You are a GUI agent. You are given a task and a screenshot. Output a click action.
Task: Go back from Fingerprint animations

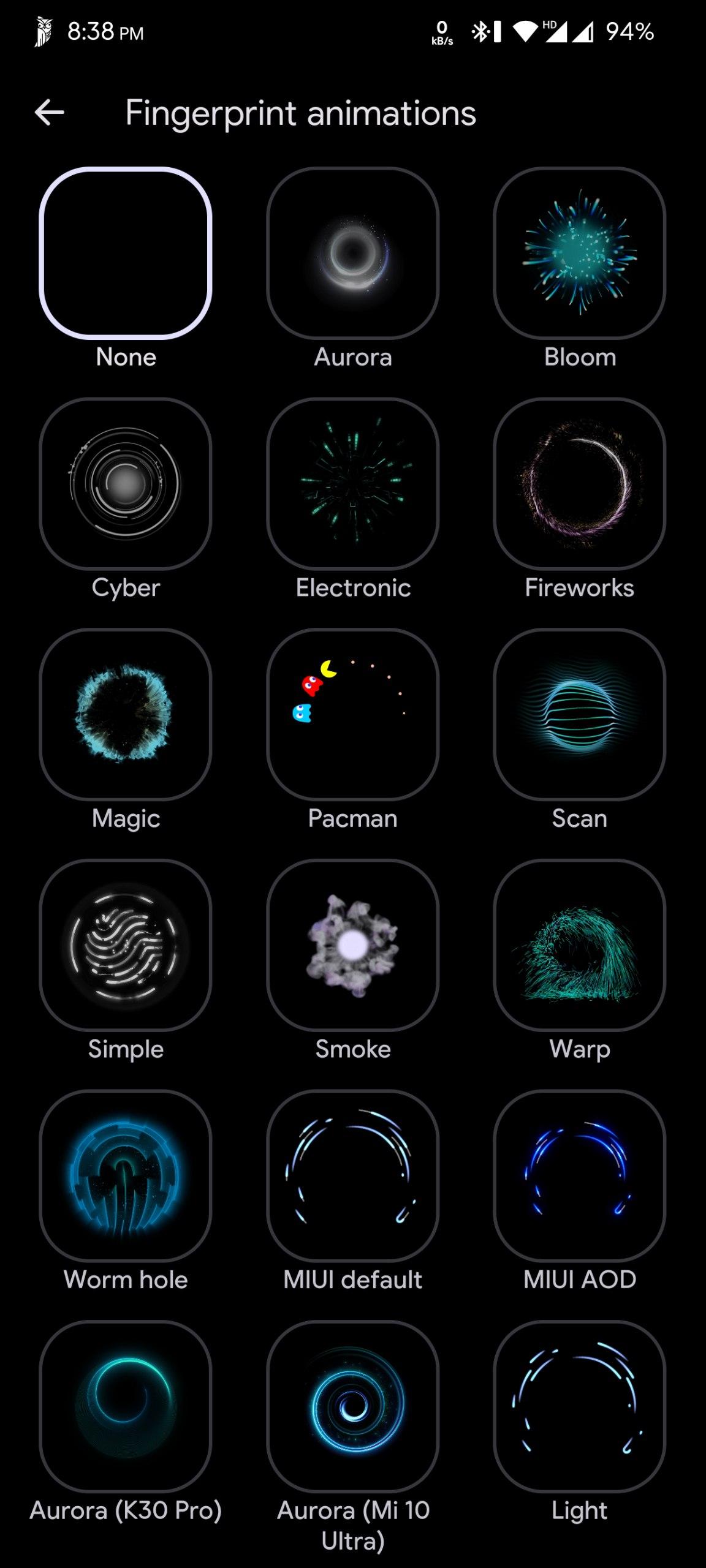(x=50, y=113)
